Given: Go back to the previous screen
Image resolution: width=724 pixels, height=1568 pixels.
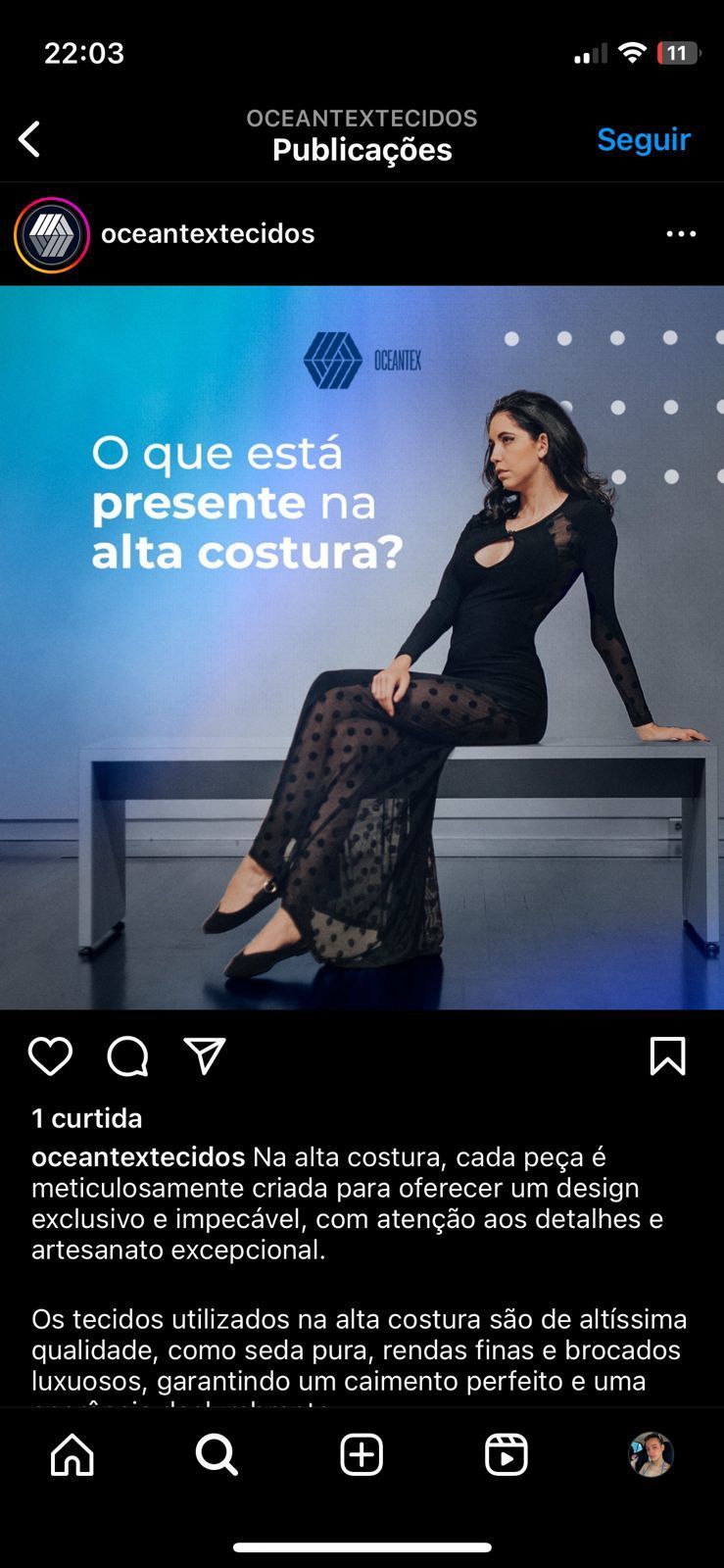Looking at the screenshot, I should coord(30,139).
